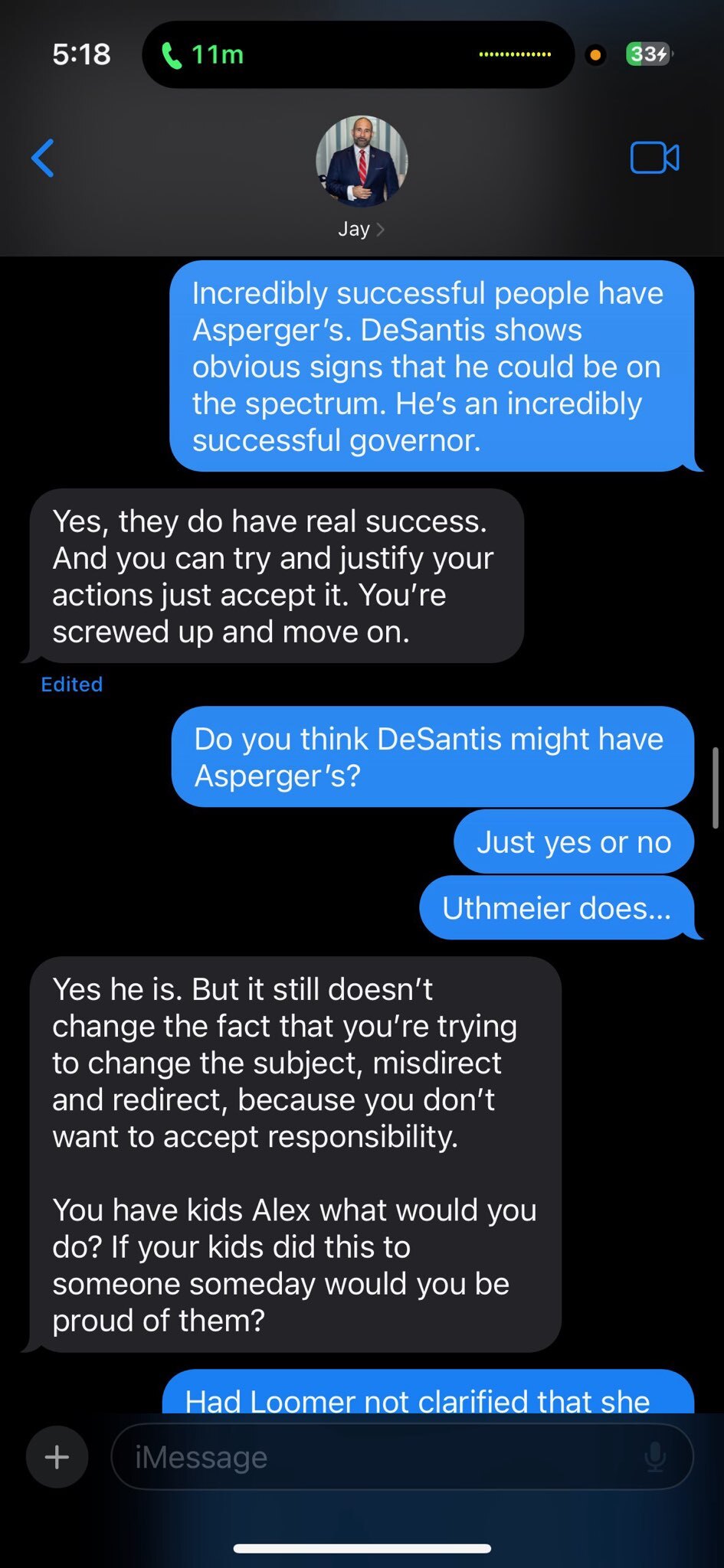
Task: Focus the iMessage text field
Action: [375, 1456]
